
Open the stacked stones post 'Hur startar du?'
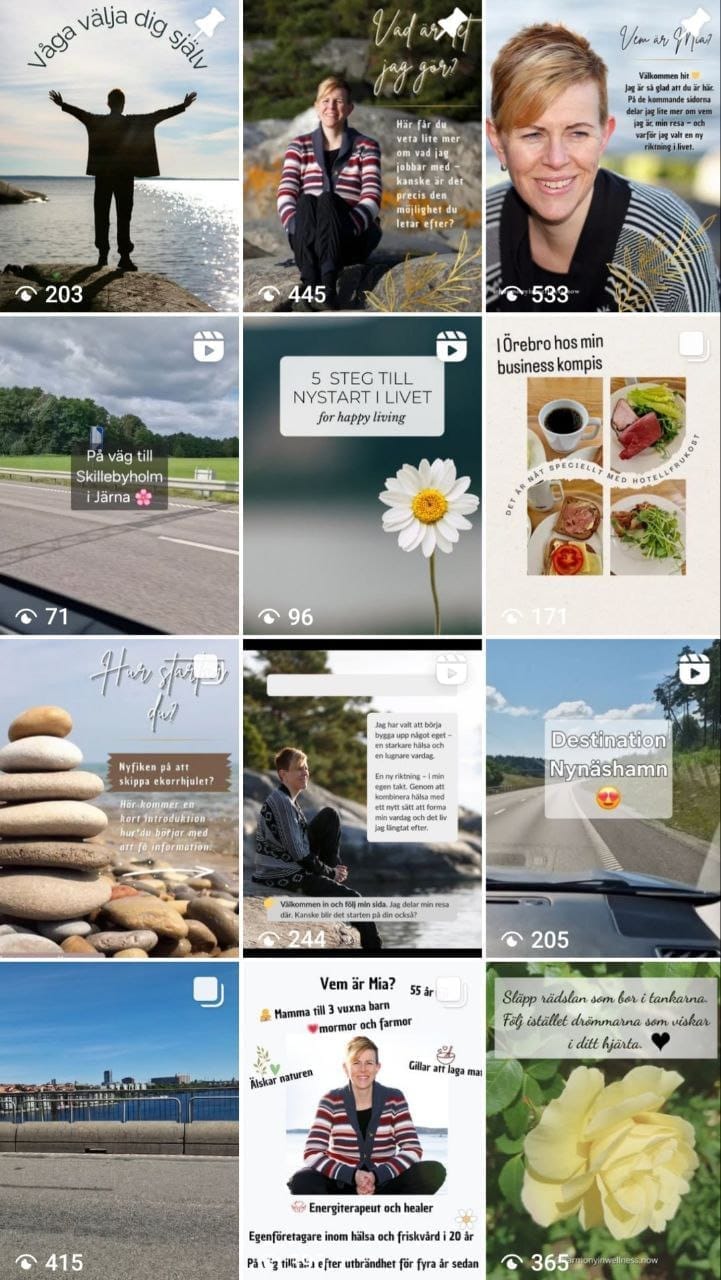(x=119, y=798)
